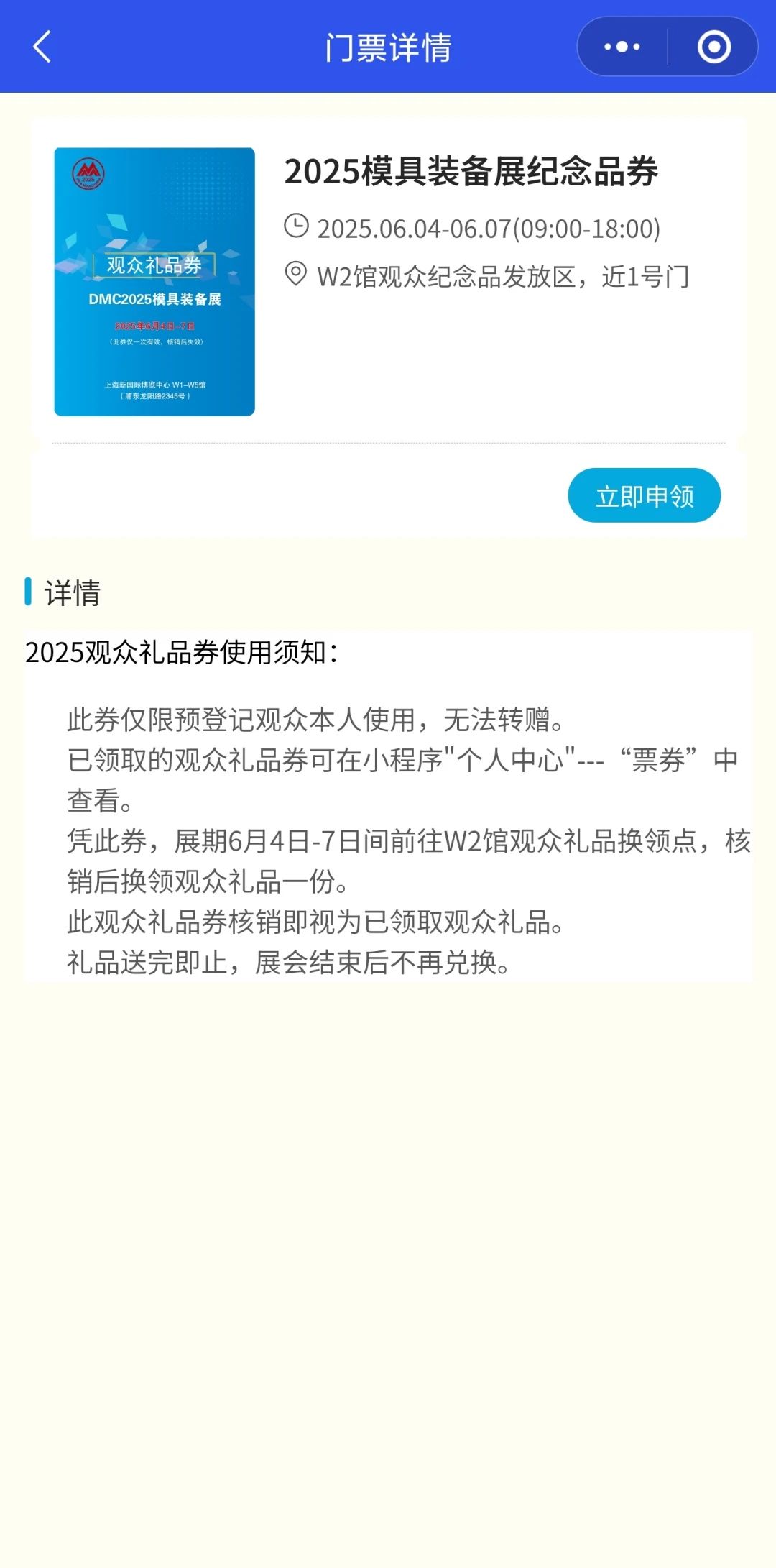This screenshot has width=776, height=1568.
Task: Open the mini program more-options menu
Action: 622,47
